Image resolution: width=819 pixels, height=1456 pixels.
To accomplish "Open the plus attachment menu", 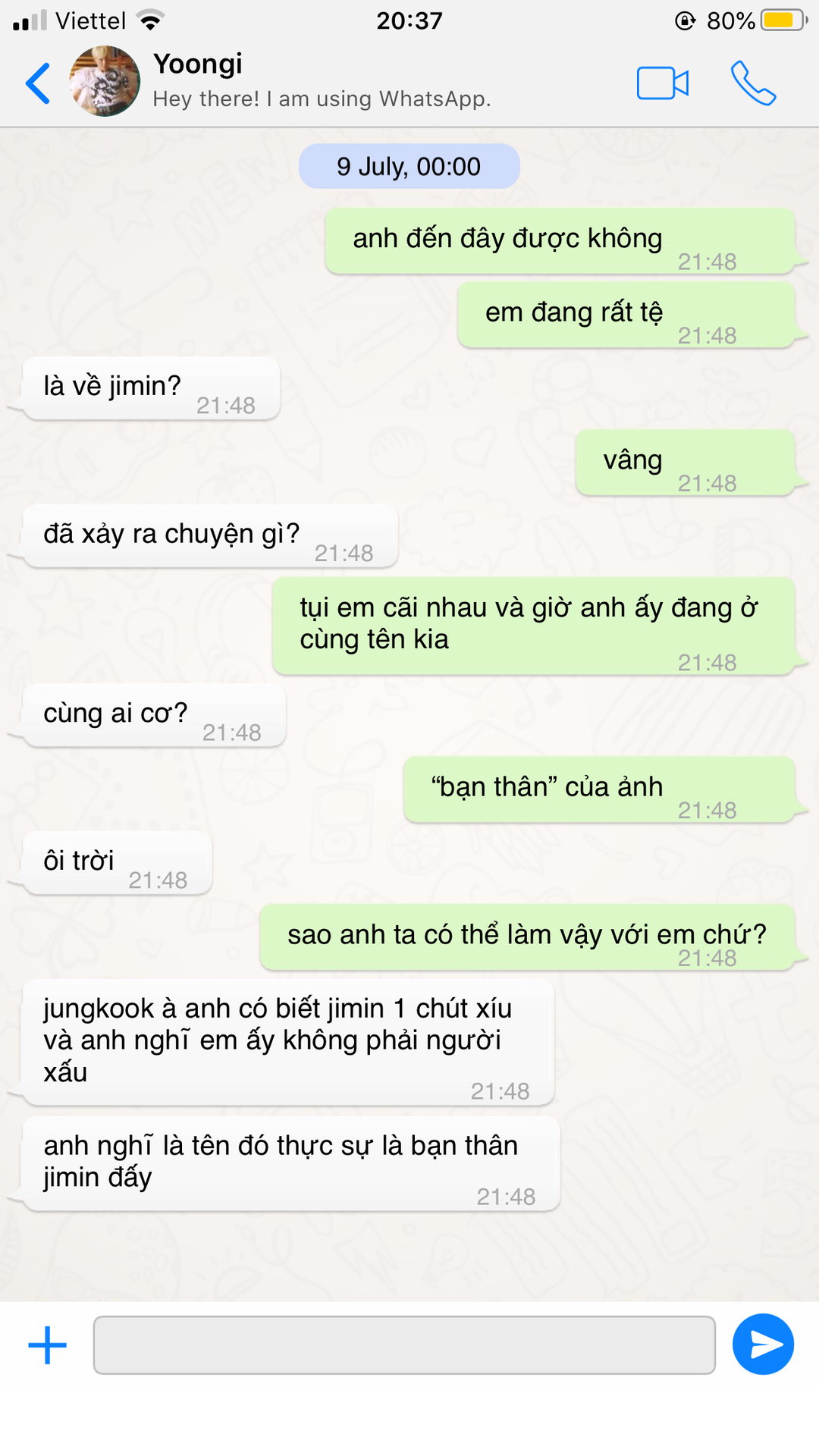I will (x=47, y=1345).
